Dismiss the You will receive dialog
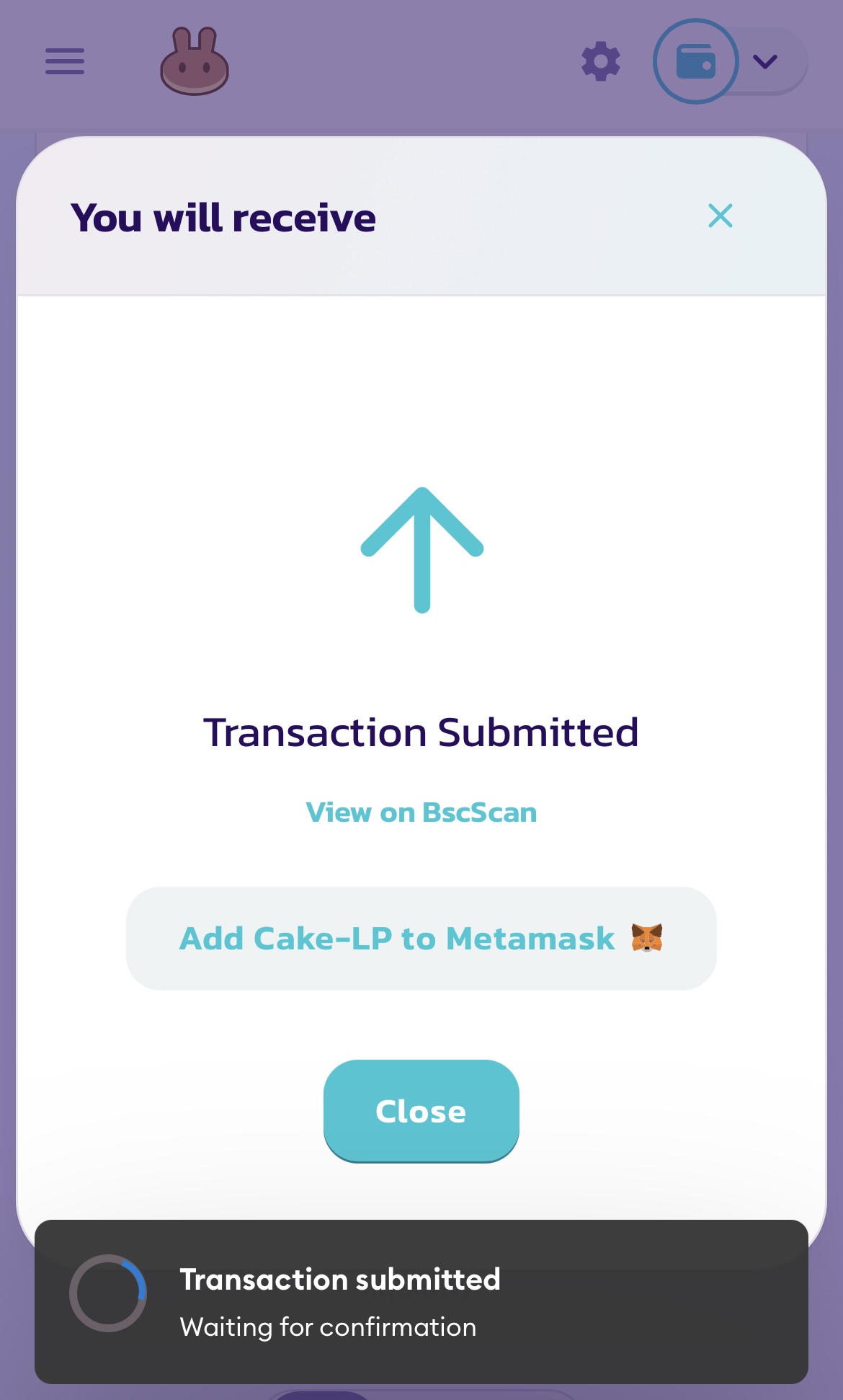Viewport: 843px width, 1400px height. point(720,216)
